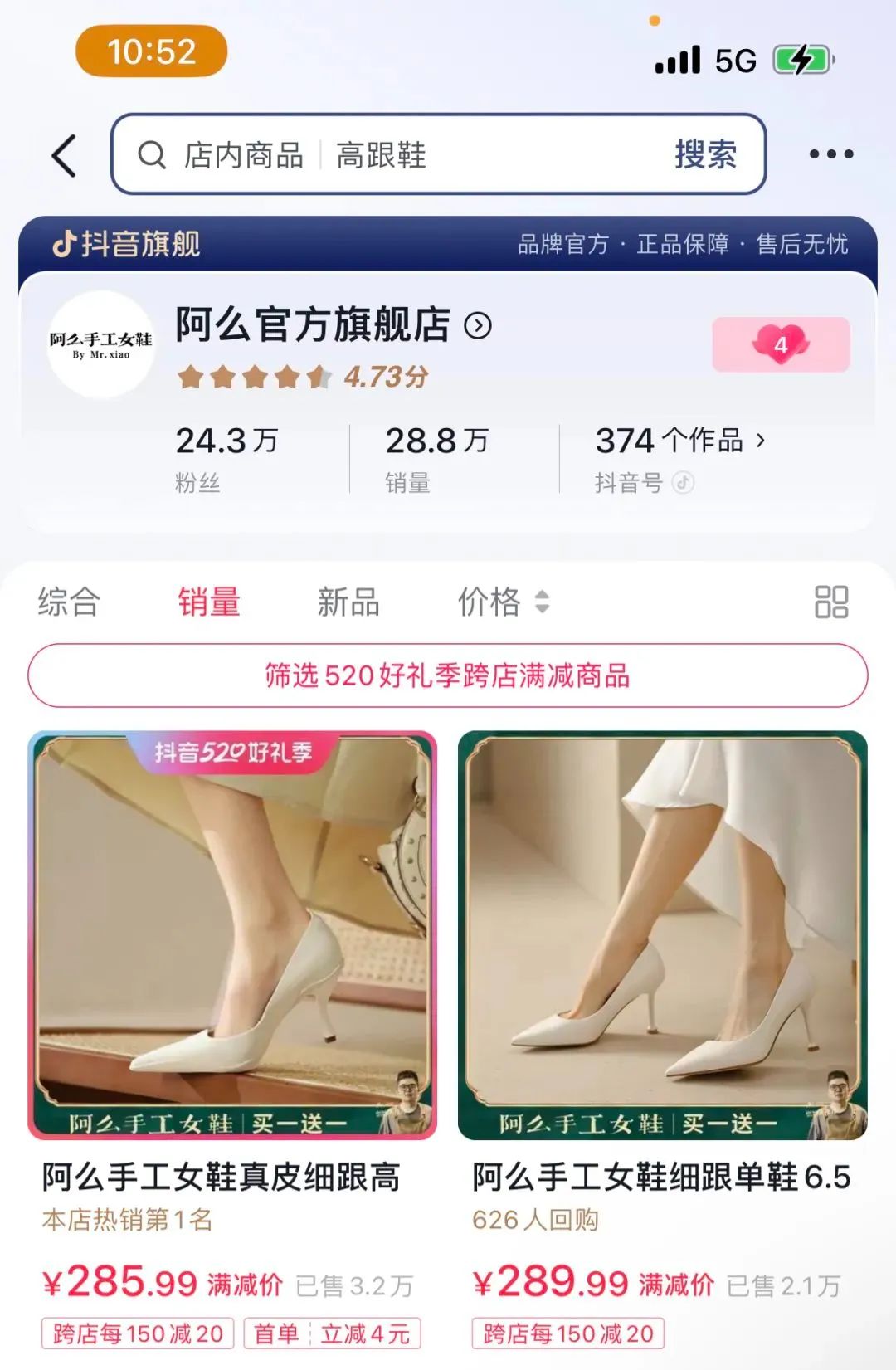Tap the 搜索 button
Screen dimensions: 896x1370
pos(705,155)
